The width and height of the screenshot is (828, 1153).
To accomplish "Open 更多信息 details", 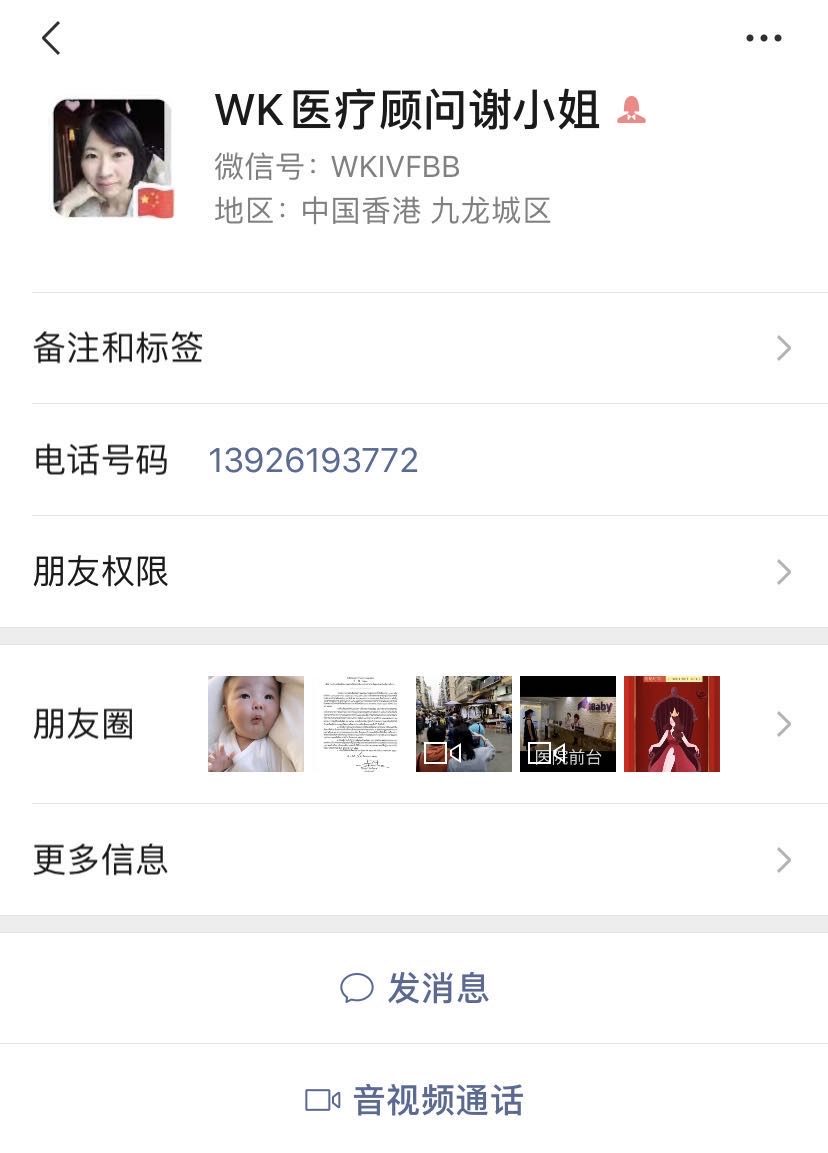I will (413, 860).
